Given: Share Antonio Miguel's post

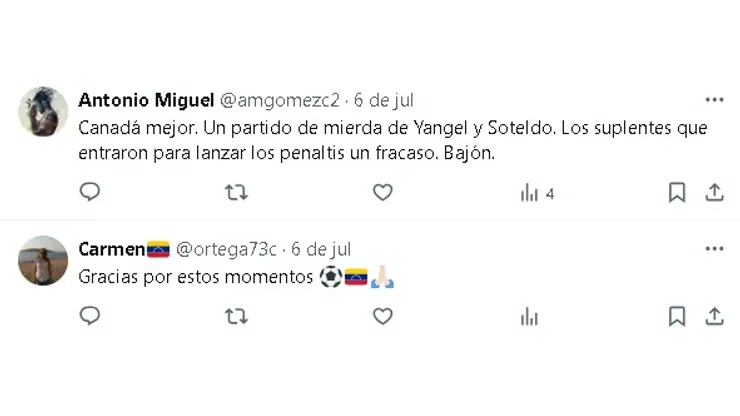Looking at the screenshot, I should click(714, 192).
